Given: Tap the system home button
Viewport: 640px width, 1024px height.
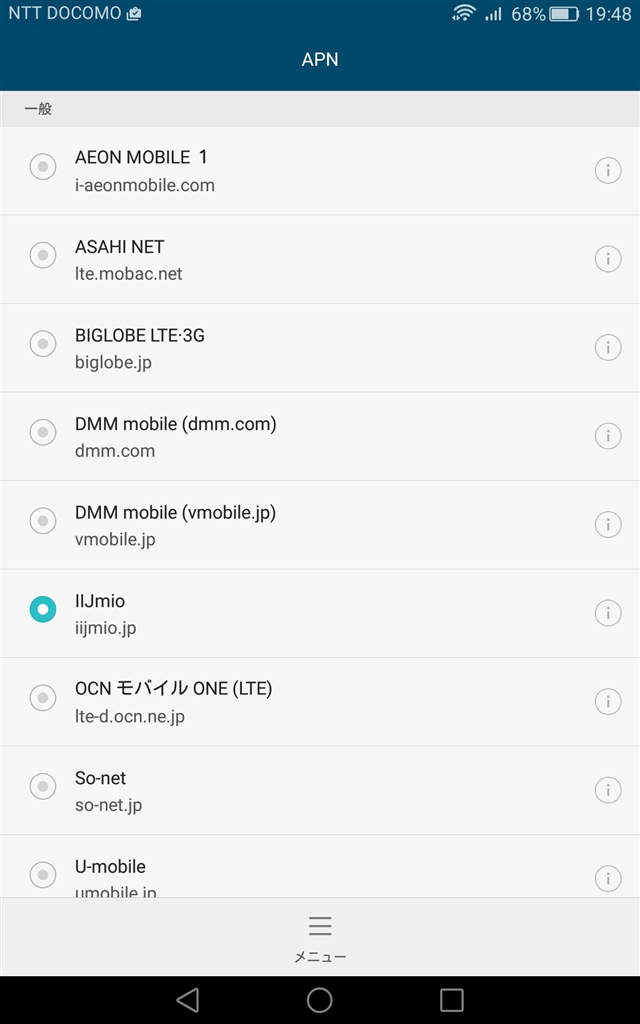Looking at the screenshot, I should point(320,1000).
